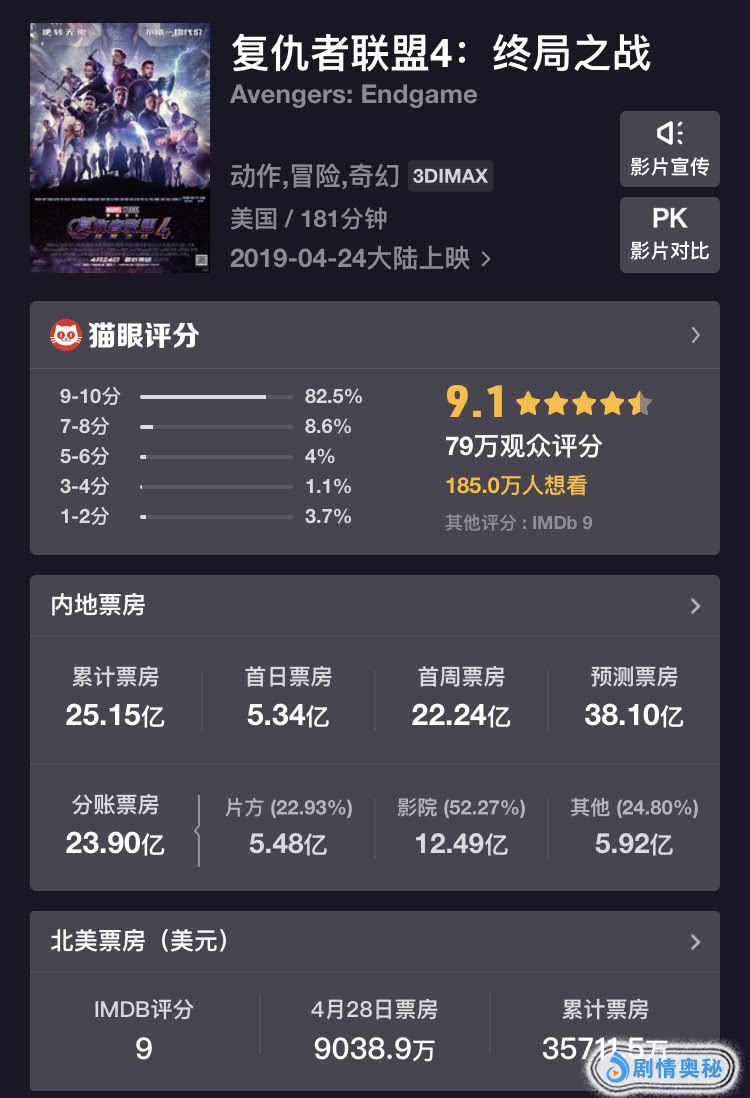Open the 内地票房 box office details
The image size is (750, 1098).
[374, 606]
